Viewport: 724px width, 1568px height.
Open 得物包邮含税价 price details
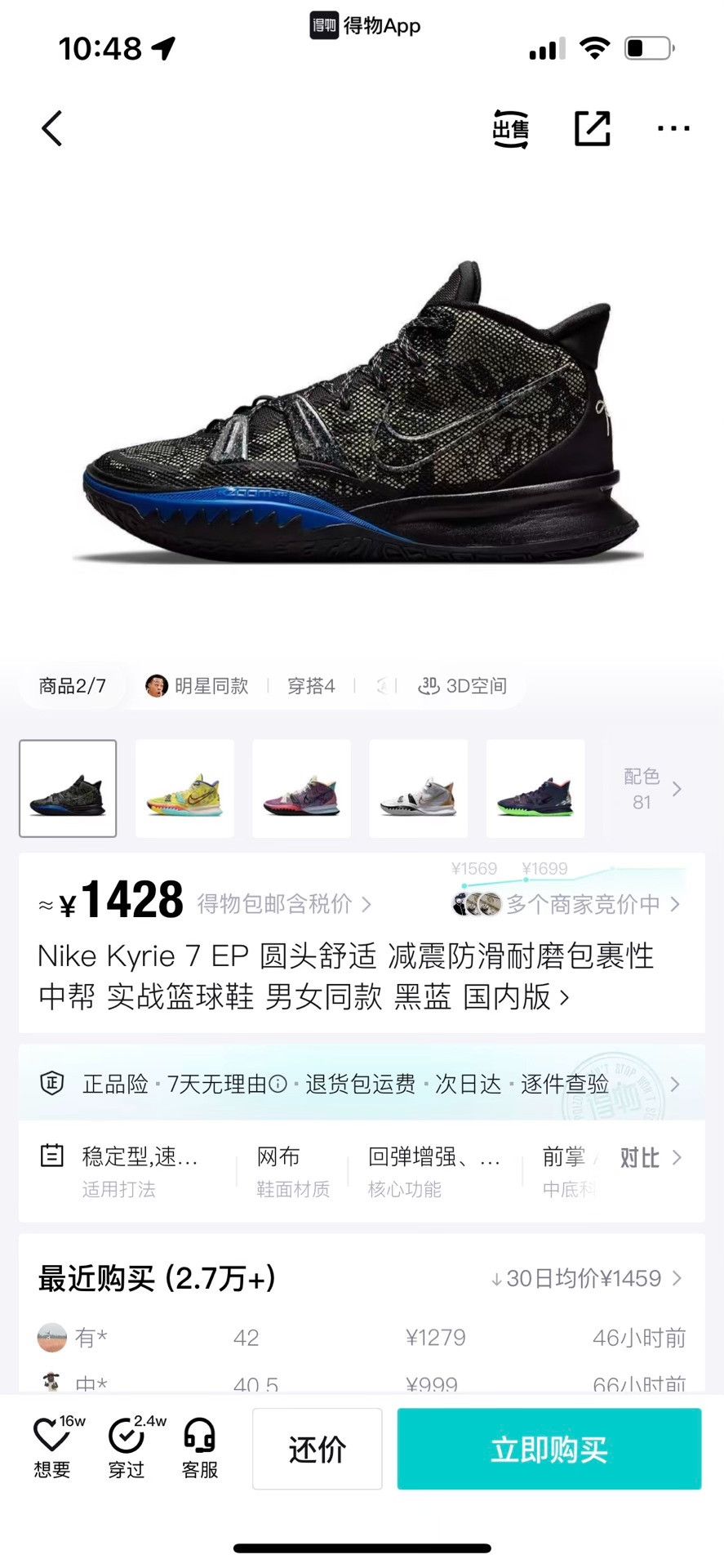[x=284, y=904]
